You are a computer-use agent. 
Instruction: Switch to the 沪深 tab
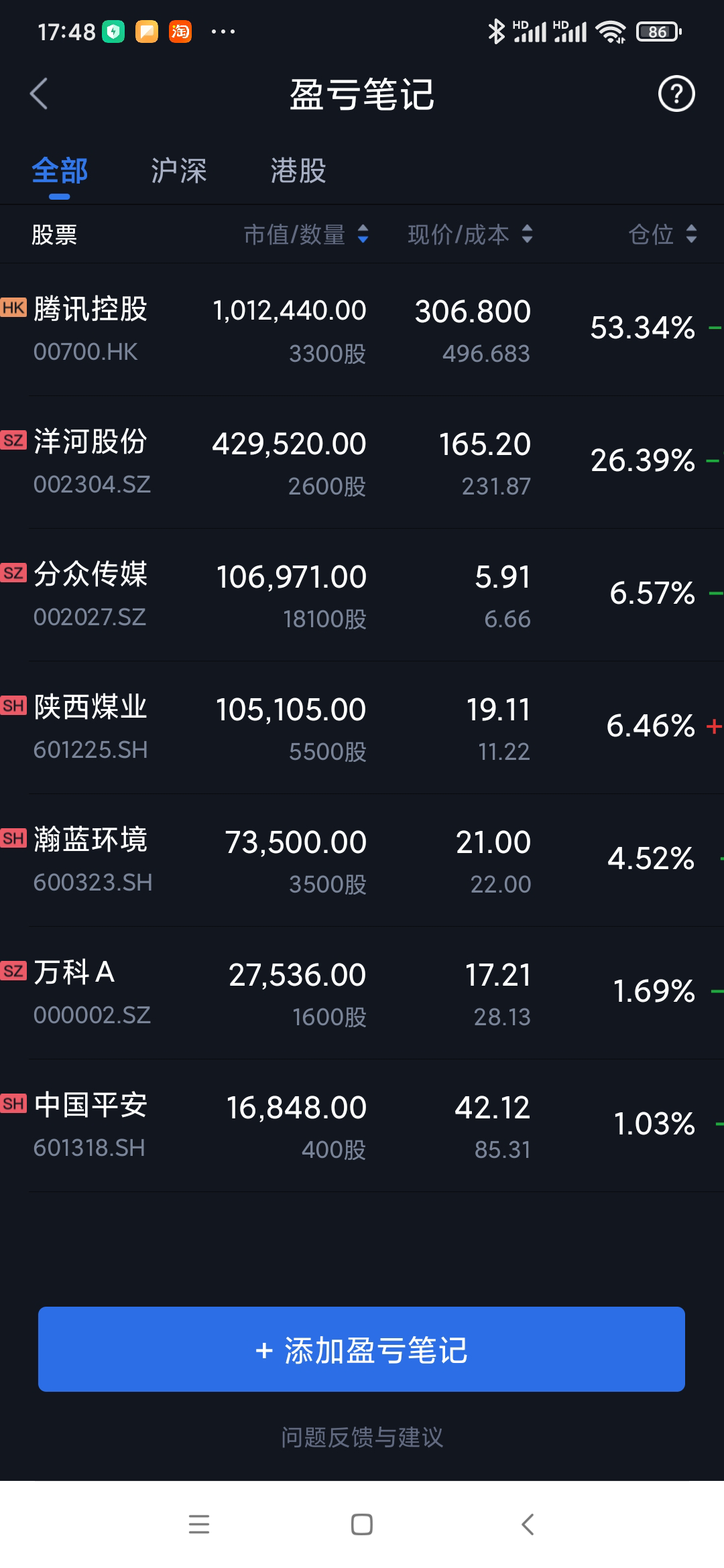pos(178,171)
